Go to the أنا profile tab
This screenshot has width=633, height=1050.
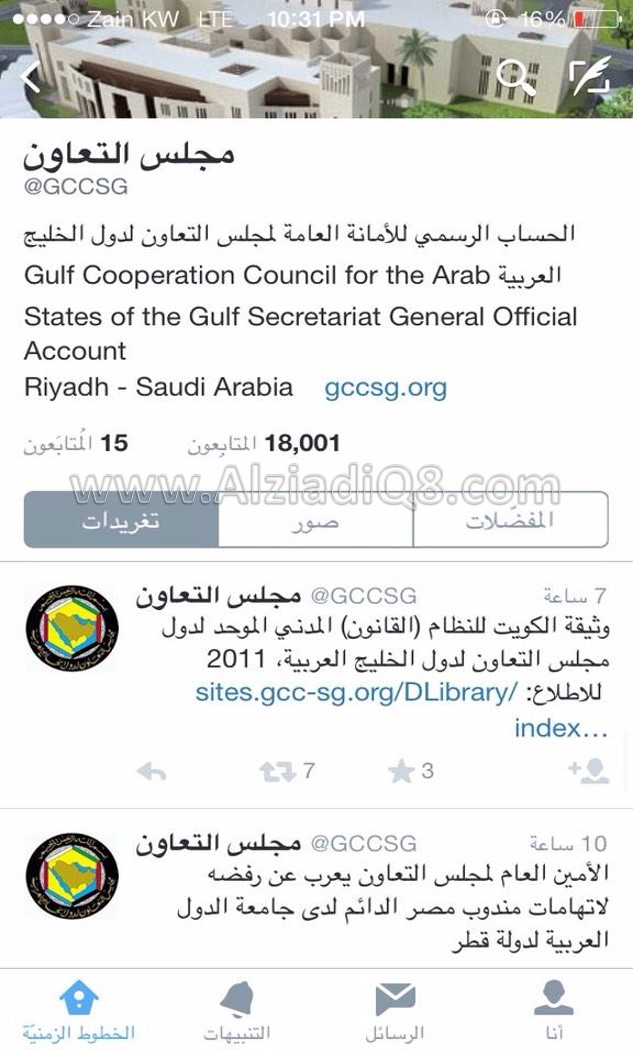tap(553, 1010)
